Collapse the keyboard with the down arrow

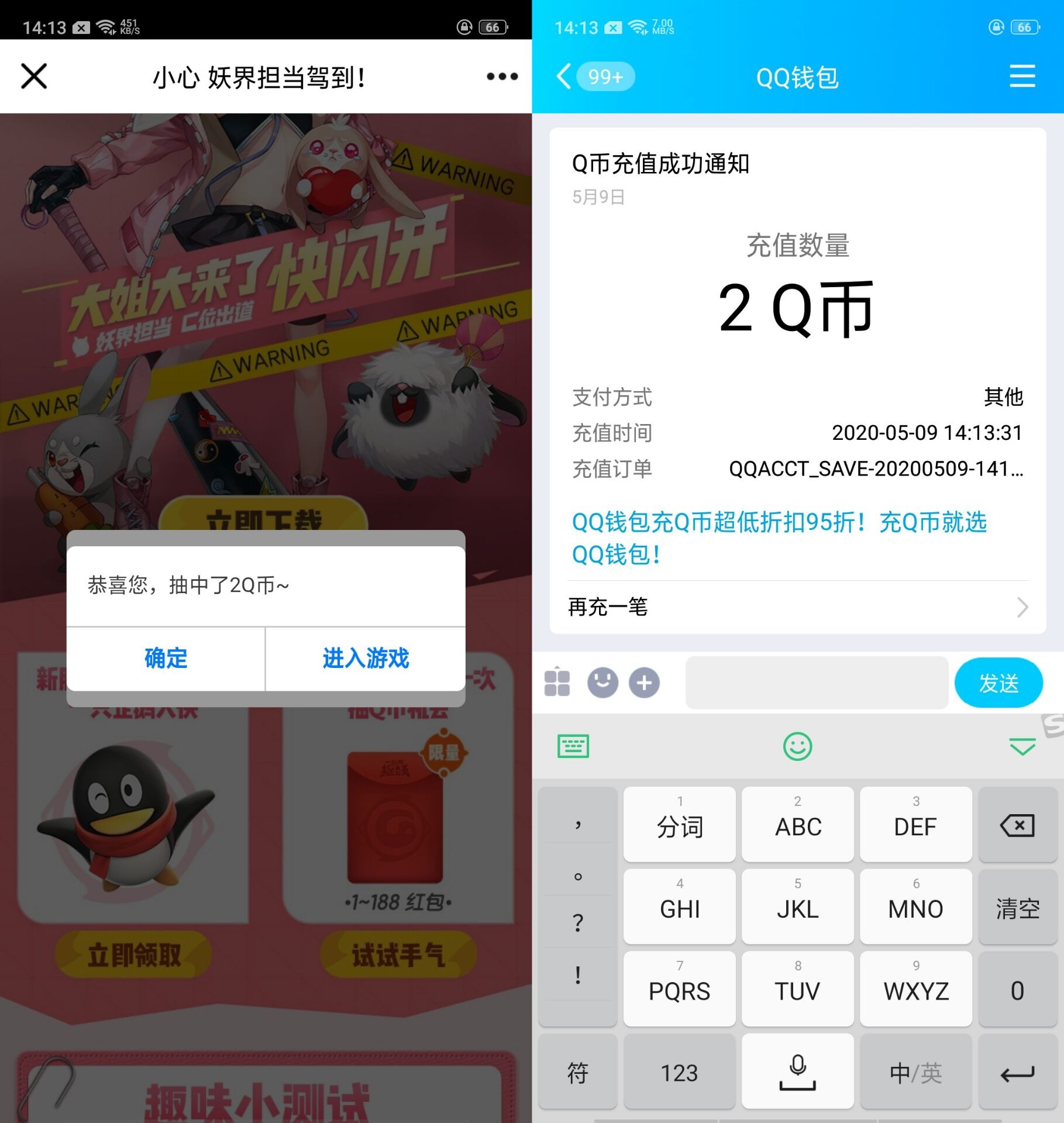point(1022,747)
